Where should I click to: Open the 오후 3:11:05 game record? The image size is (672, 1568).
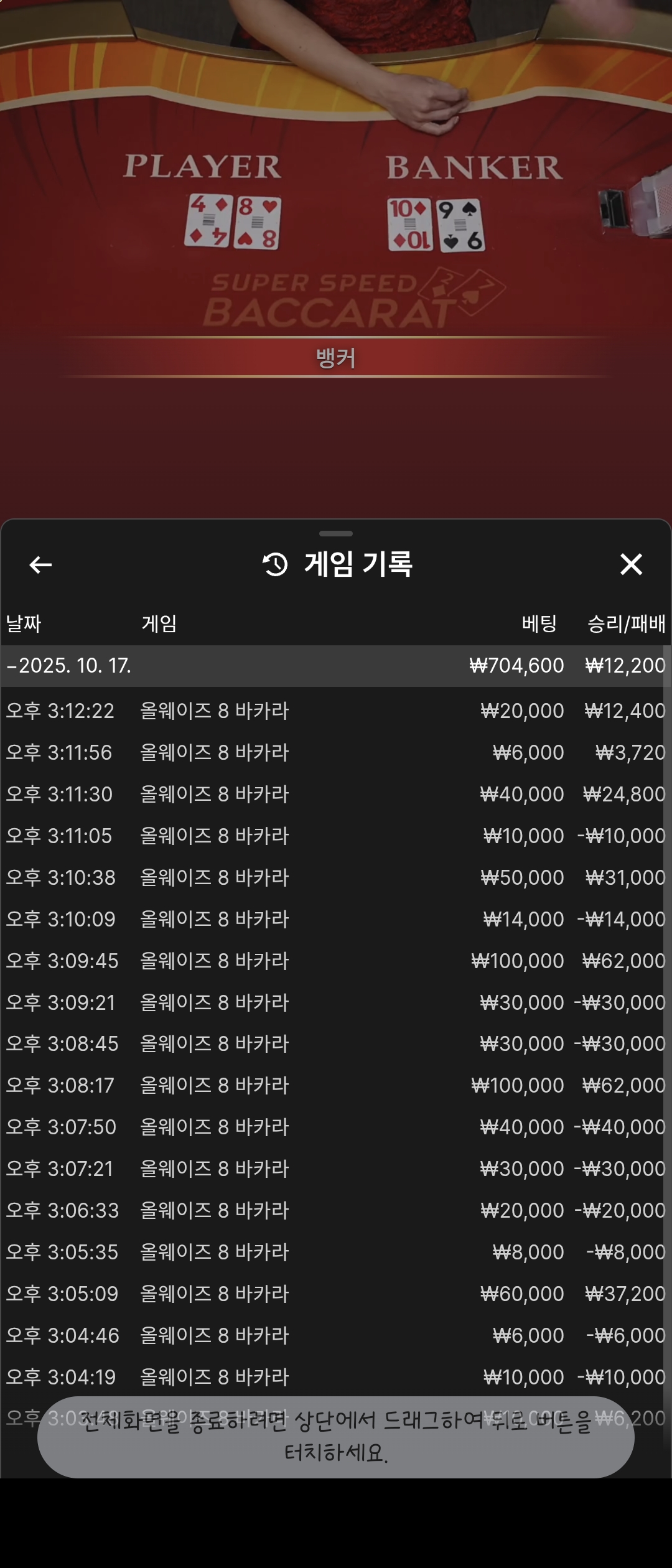(336, 836)
